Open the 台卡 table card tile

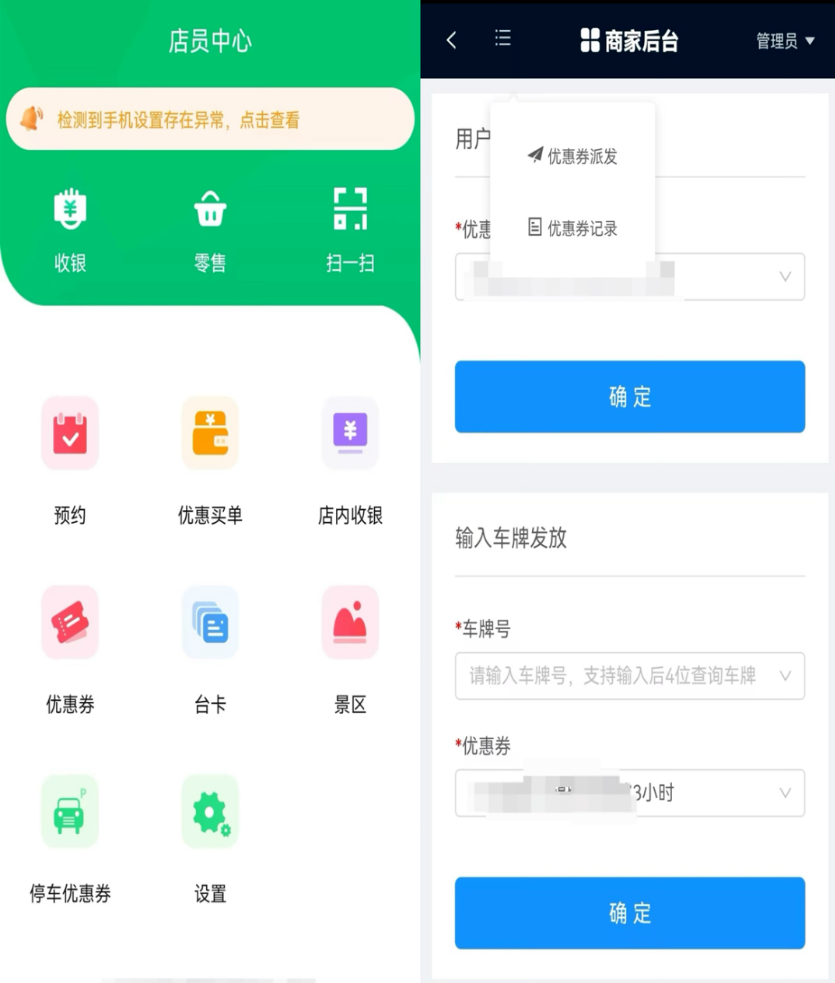coord(210,623)
